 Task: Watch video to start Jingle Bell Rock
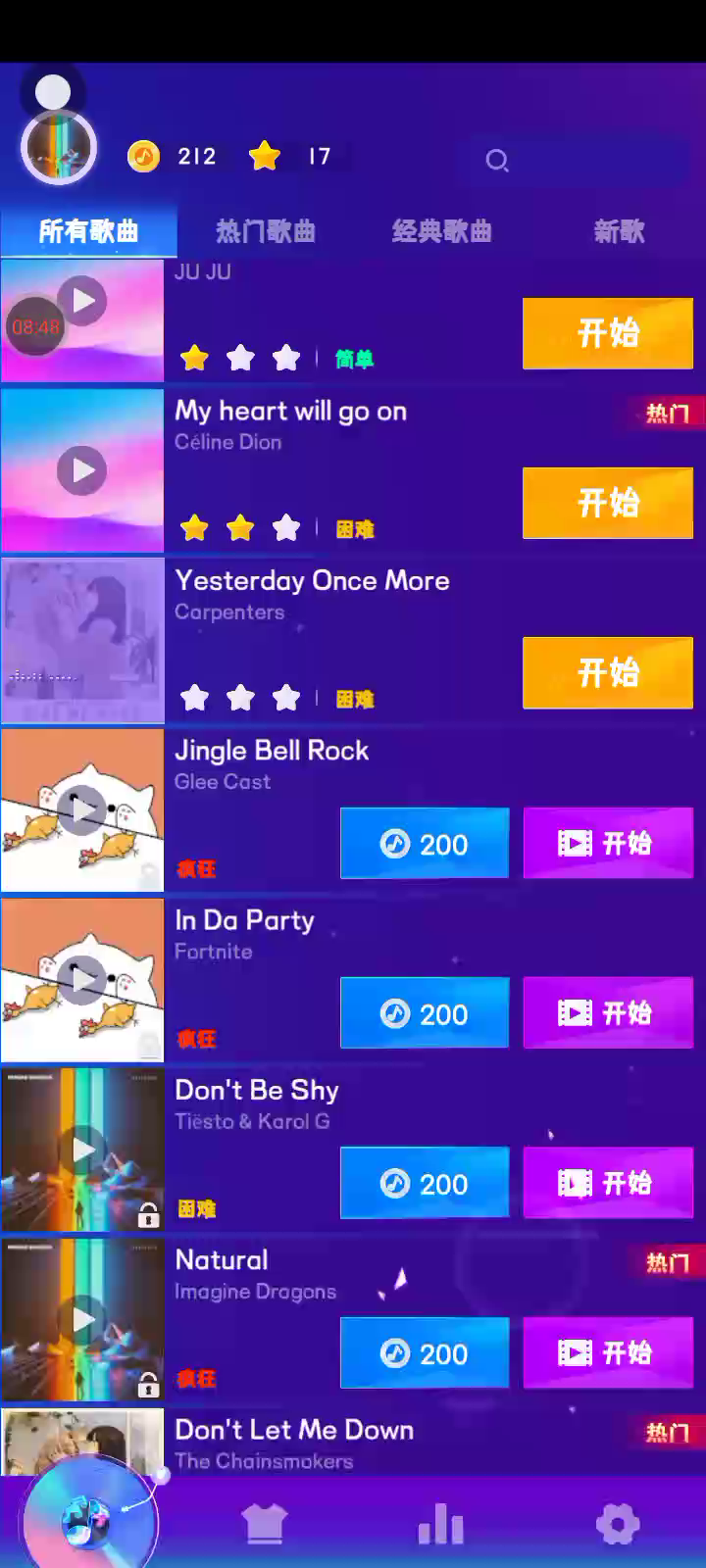608,843
